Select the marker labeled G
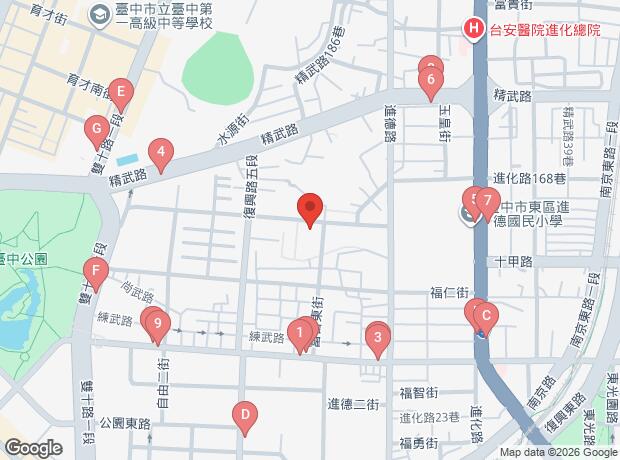 (97, 131)
